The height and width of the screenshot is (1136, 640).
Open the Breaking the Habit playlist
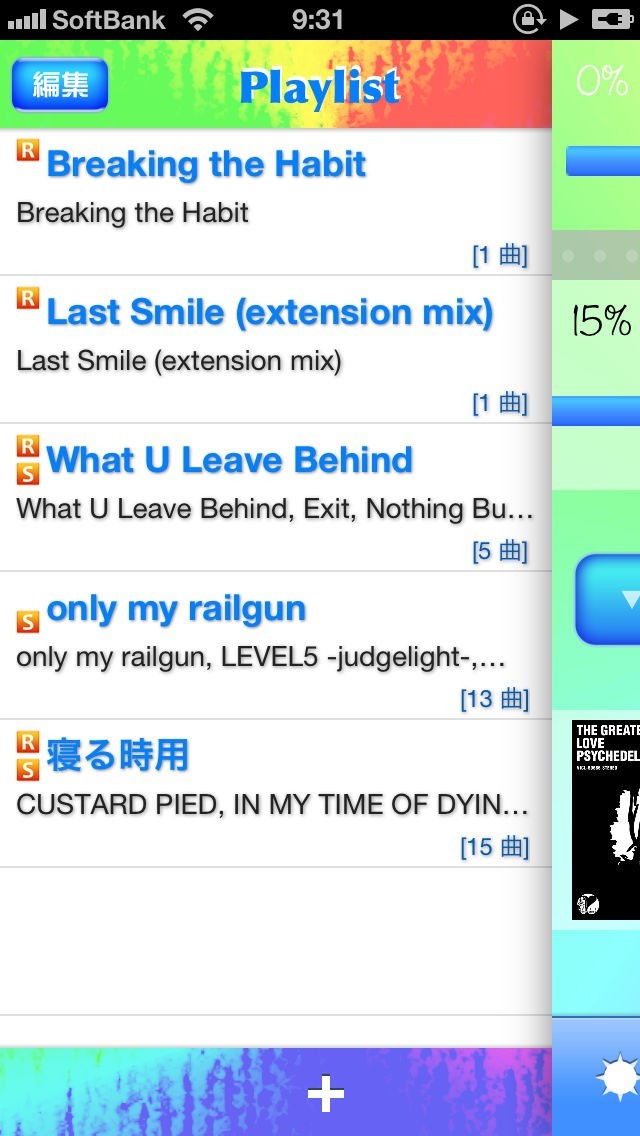(x=275, y=200)
